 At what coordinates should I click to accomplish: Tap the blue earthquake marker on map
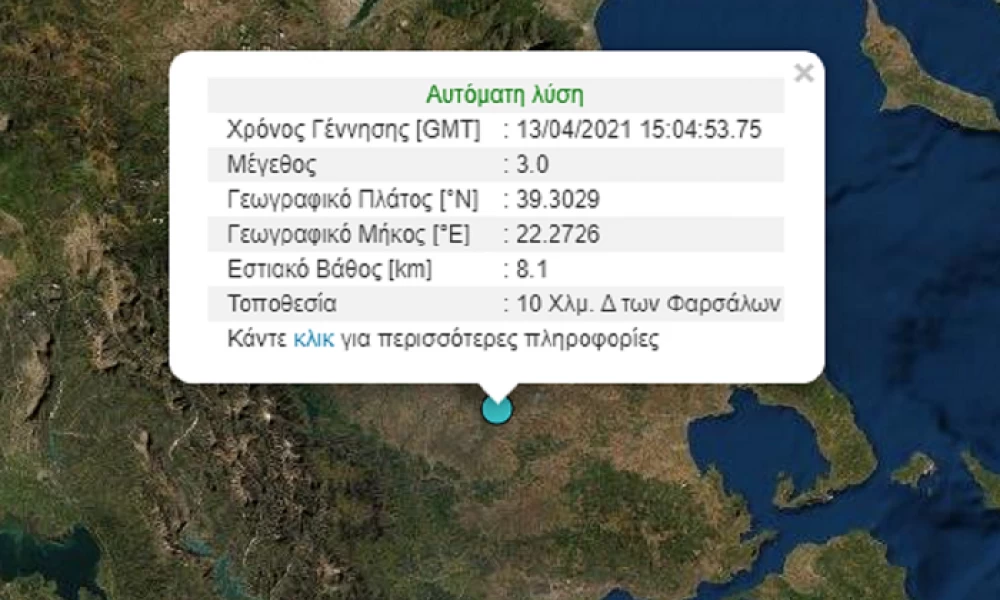tap(497, 408)
